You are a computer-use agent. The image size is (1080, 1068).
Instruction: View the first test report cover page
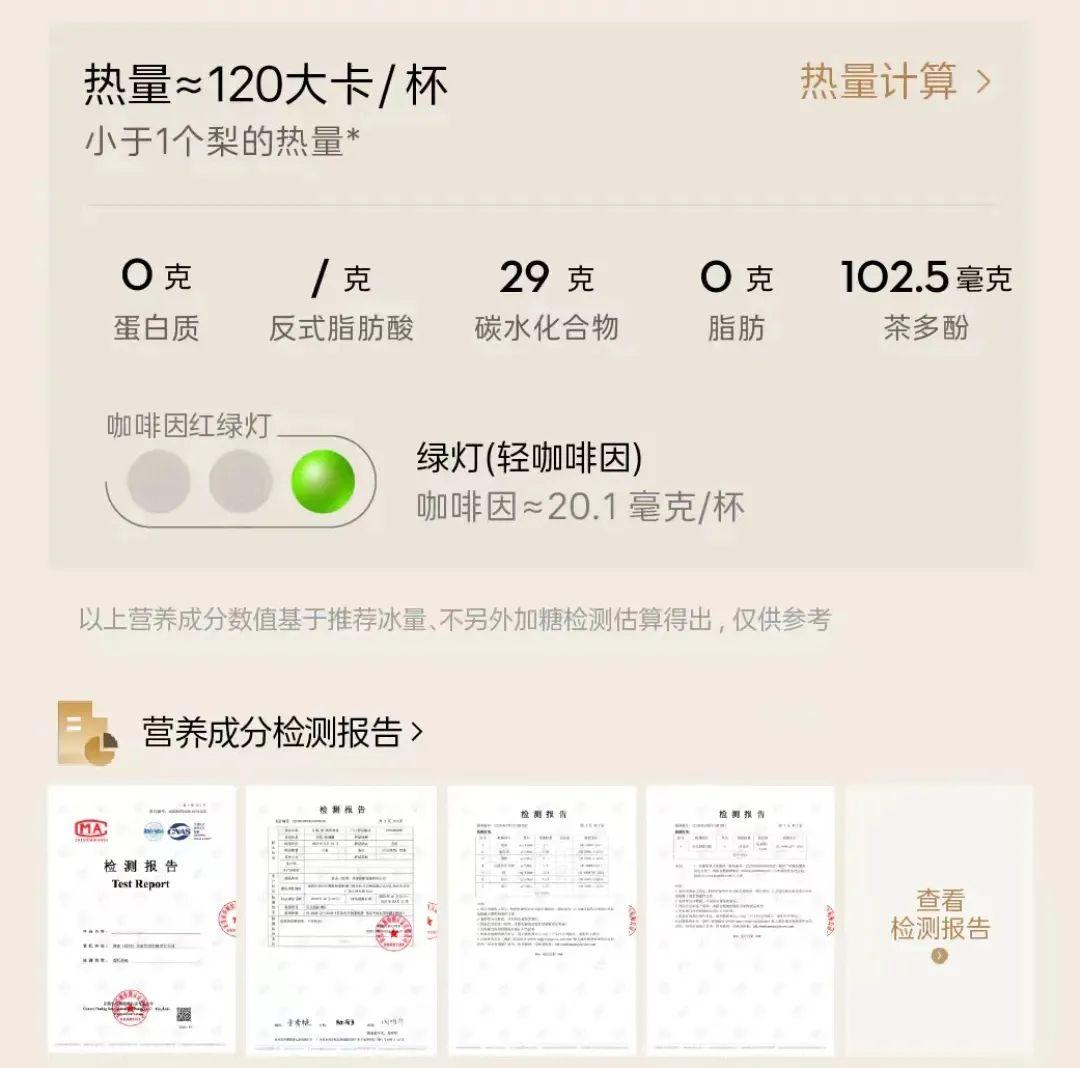[141, 918]
